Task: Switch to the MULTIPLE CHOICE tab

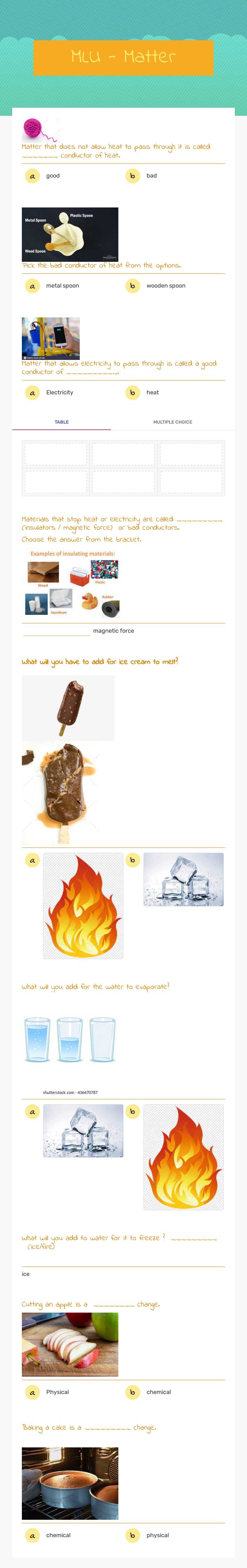Action: click(172, 422)
